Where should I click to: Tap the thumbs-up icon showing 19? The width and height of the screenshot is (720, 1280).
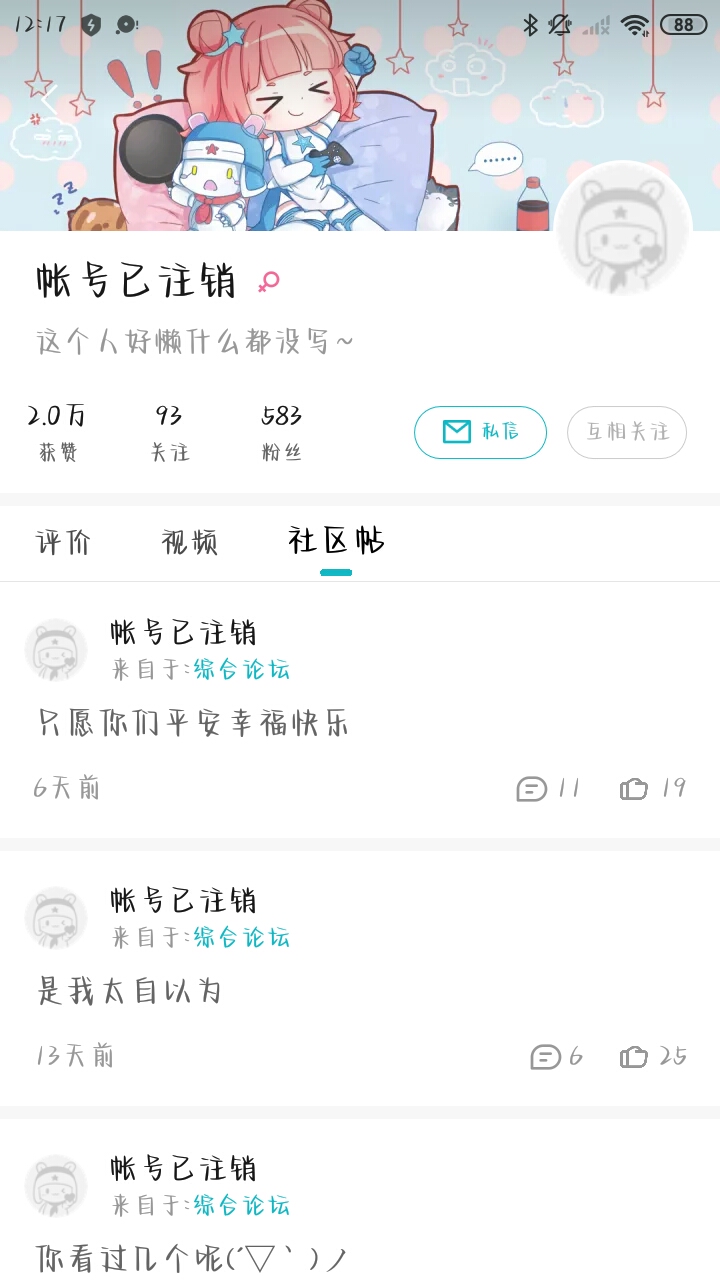[x=633, y=788]
